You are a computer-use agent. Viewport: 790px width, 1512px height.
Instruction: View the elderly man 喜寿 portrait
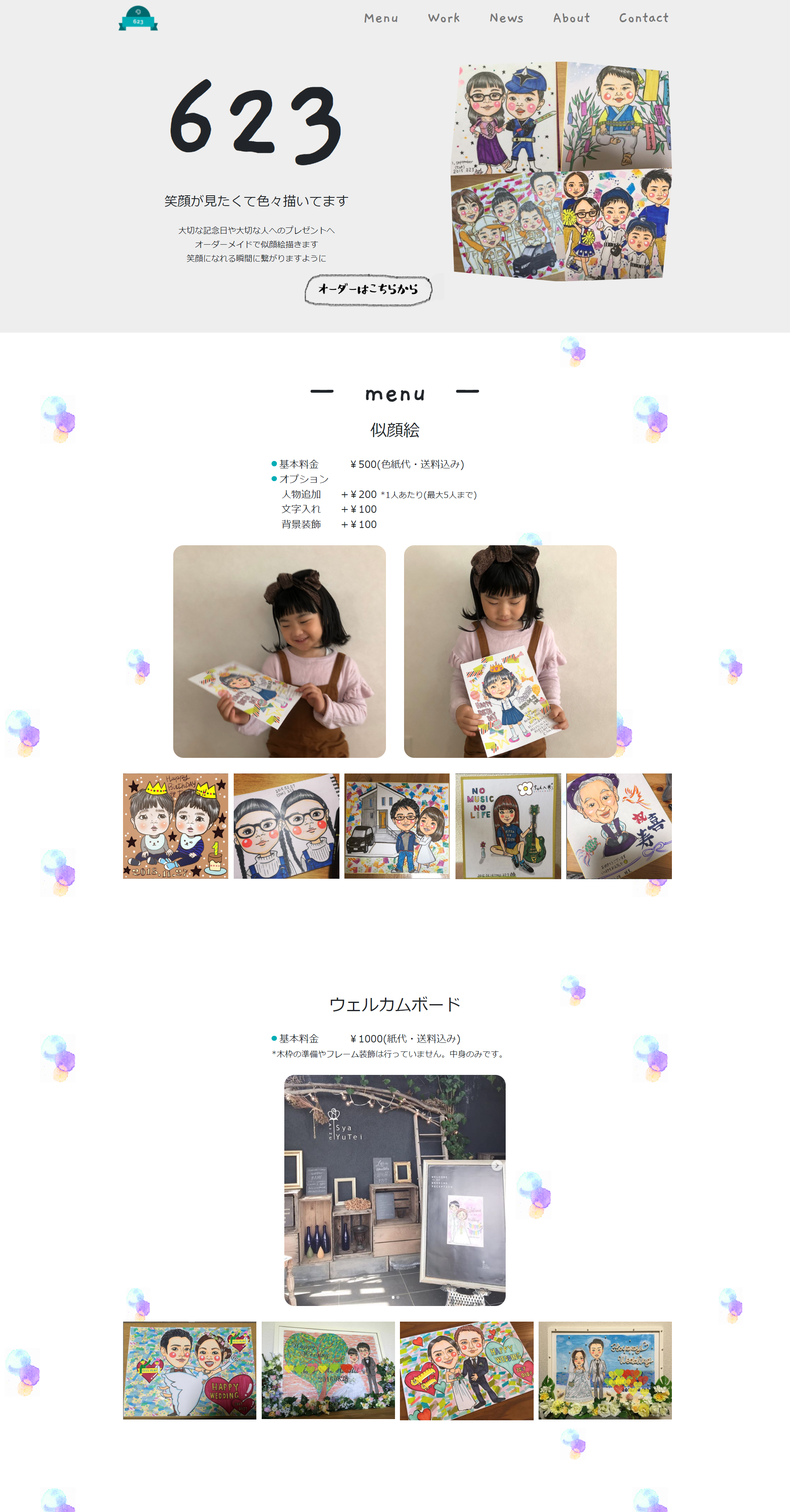(618, 825)
